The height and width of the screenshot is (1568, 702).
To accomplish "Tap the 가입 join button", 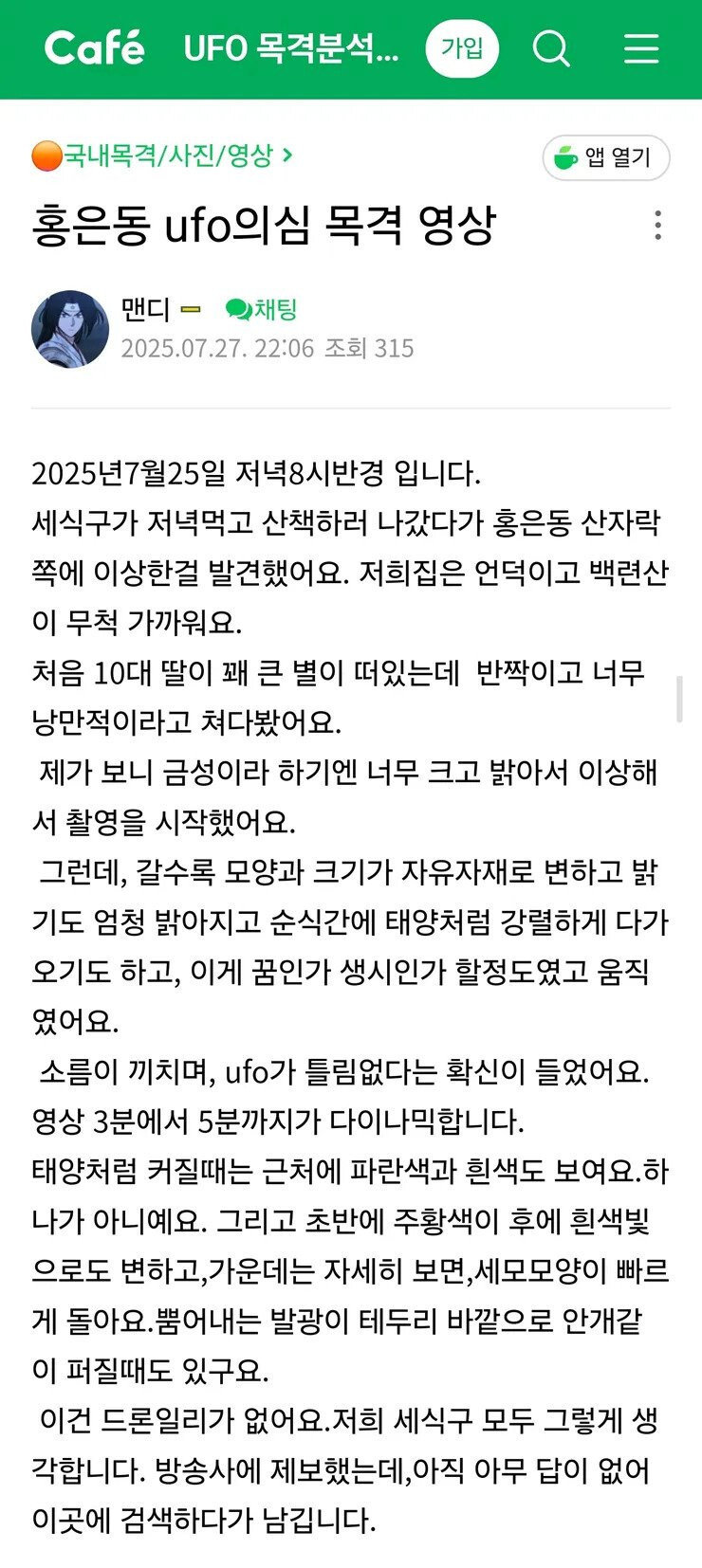I will pyautogui.click(x=462, y=48).
